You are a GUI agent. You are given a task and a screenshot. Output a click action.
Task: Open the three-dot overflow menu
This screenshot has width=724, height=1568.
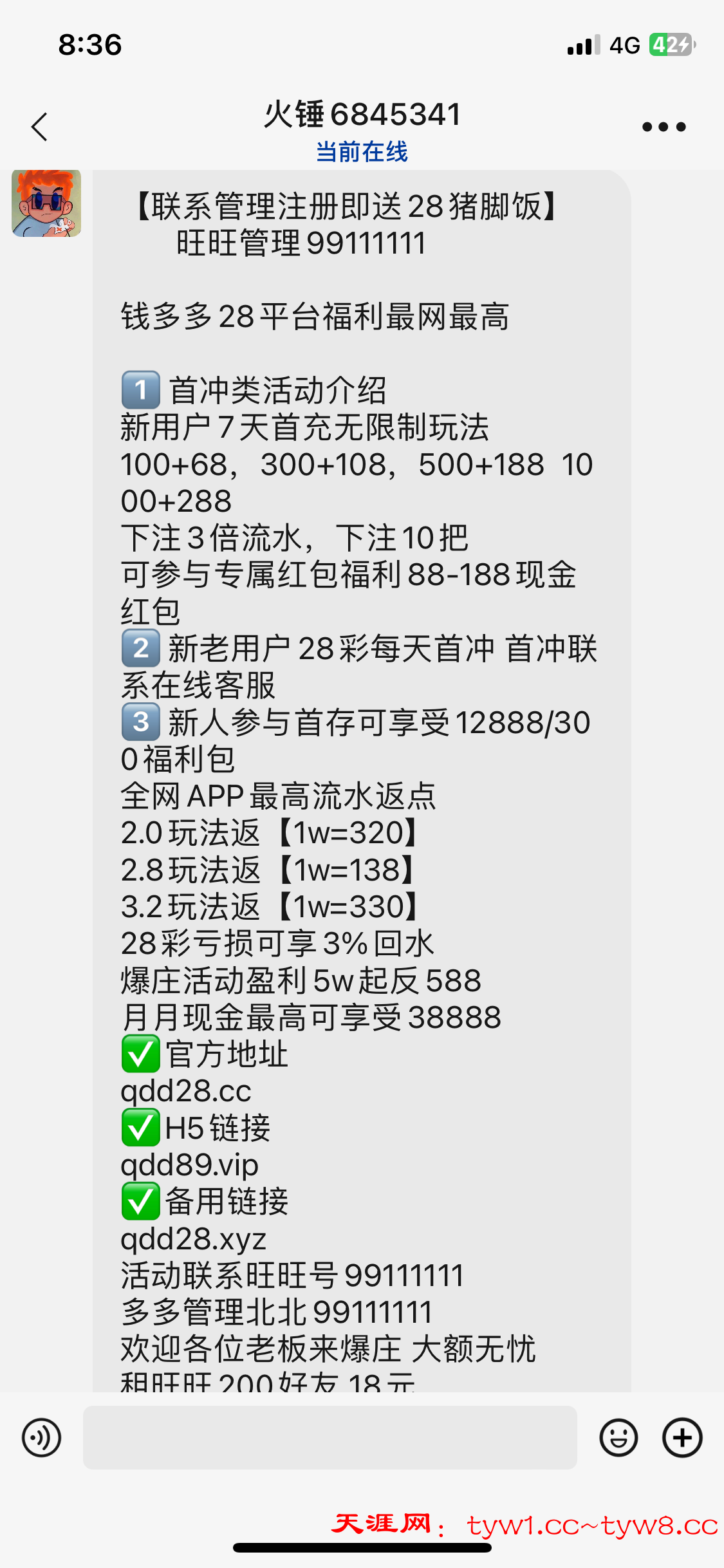click(x=664, y=127)
